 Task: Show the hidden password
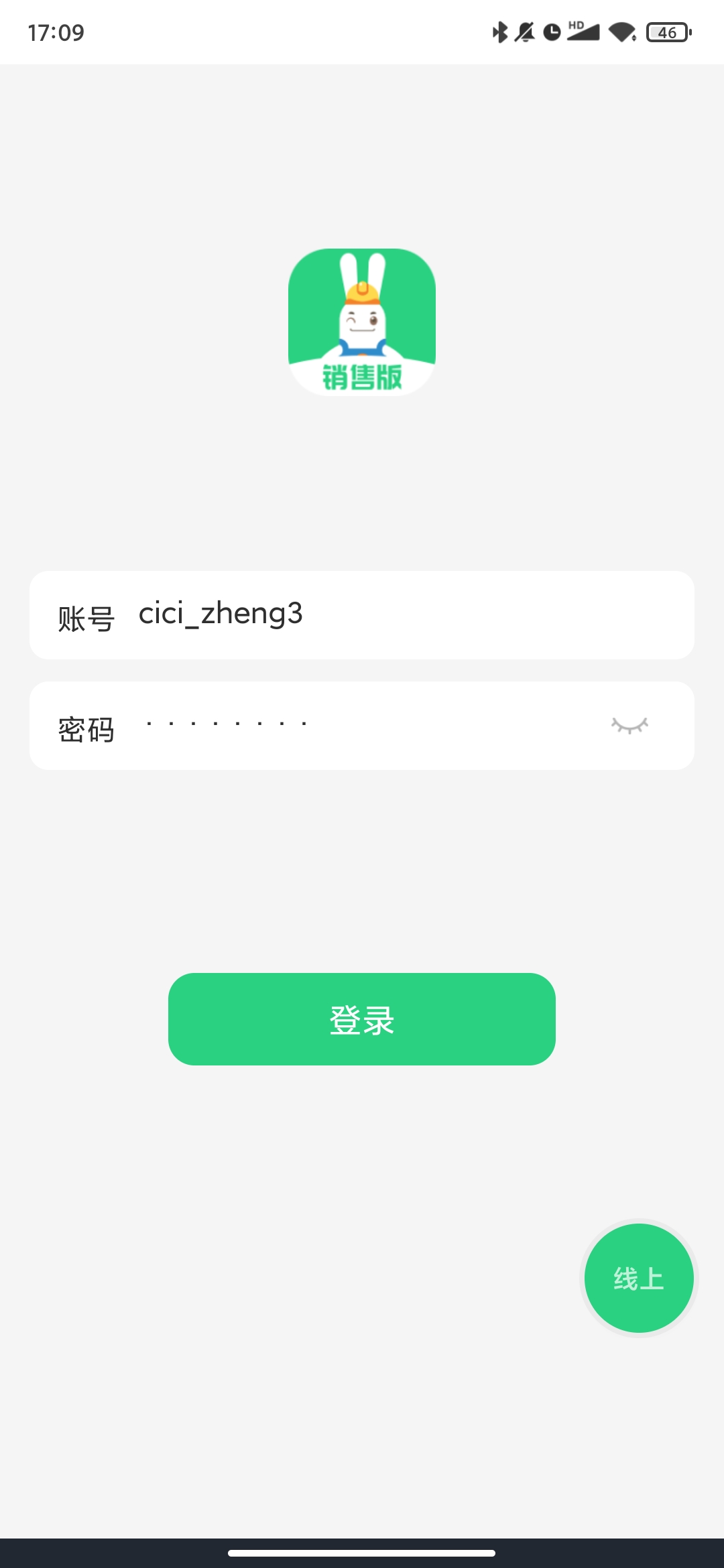click(x=629, y=726)
